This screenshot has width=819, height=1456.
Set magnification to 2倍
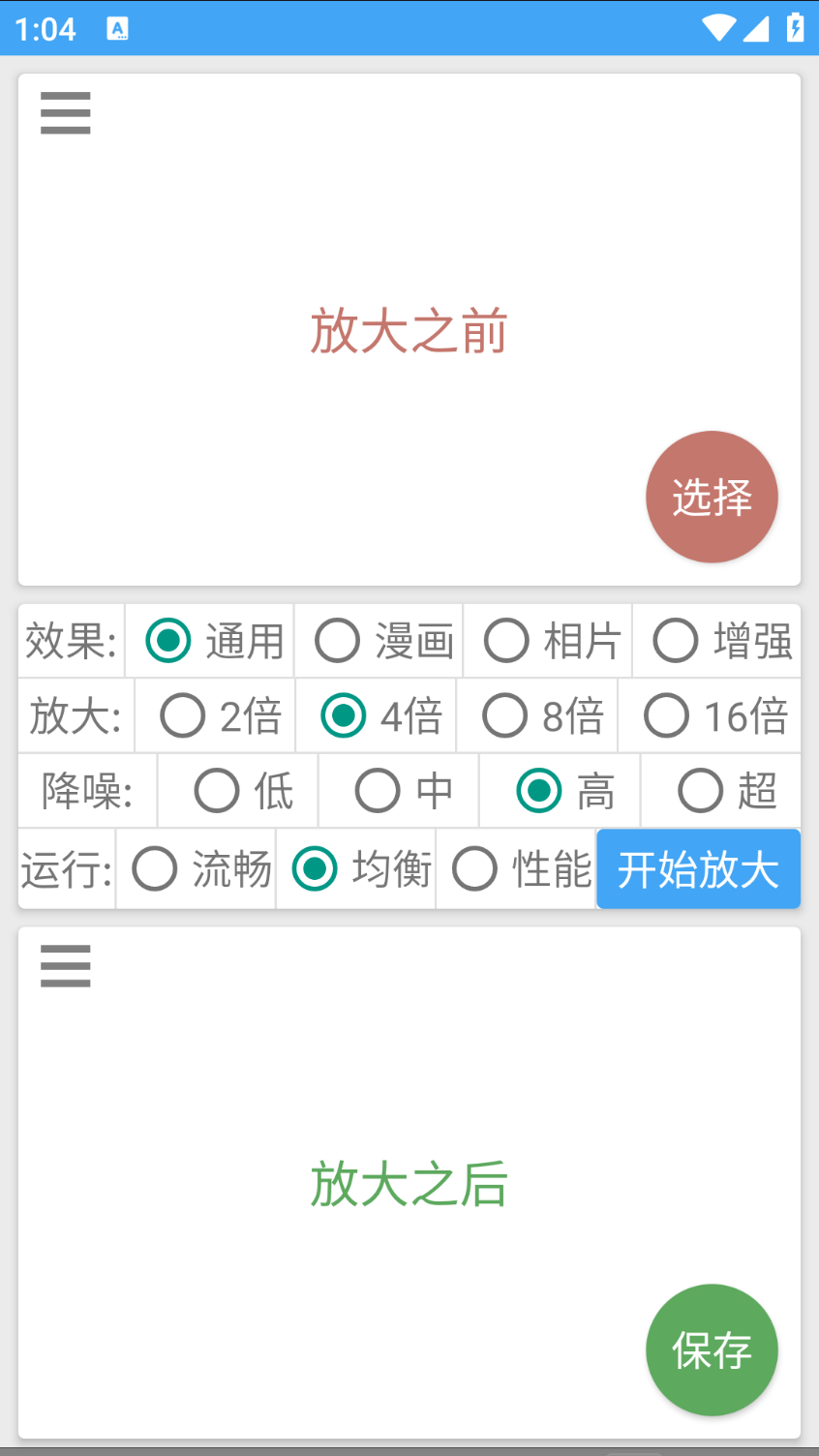pyautogui.click(x=215, y=716)
